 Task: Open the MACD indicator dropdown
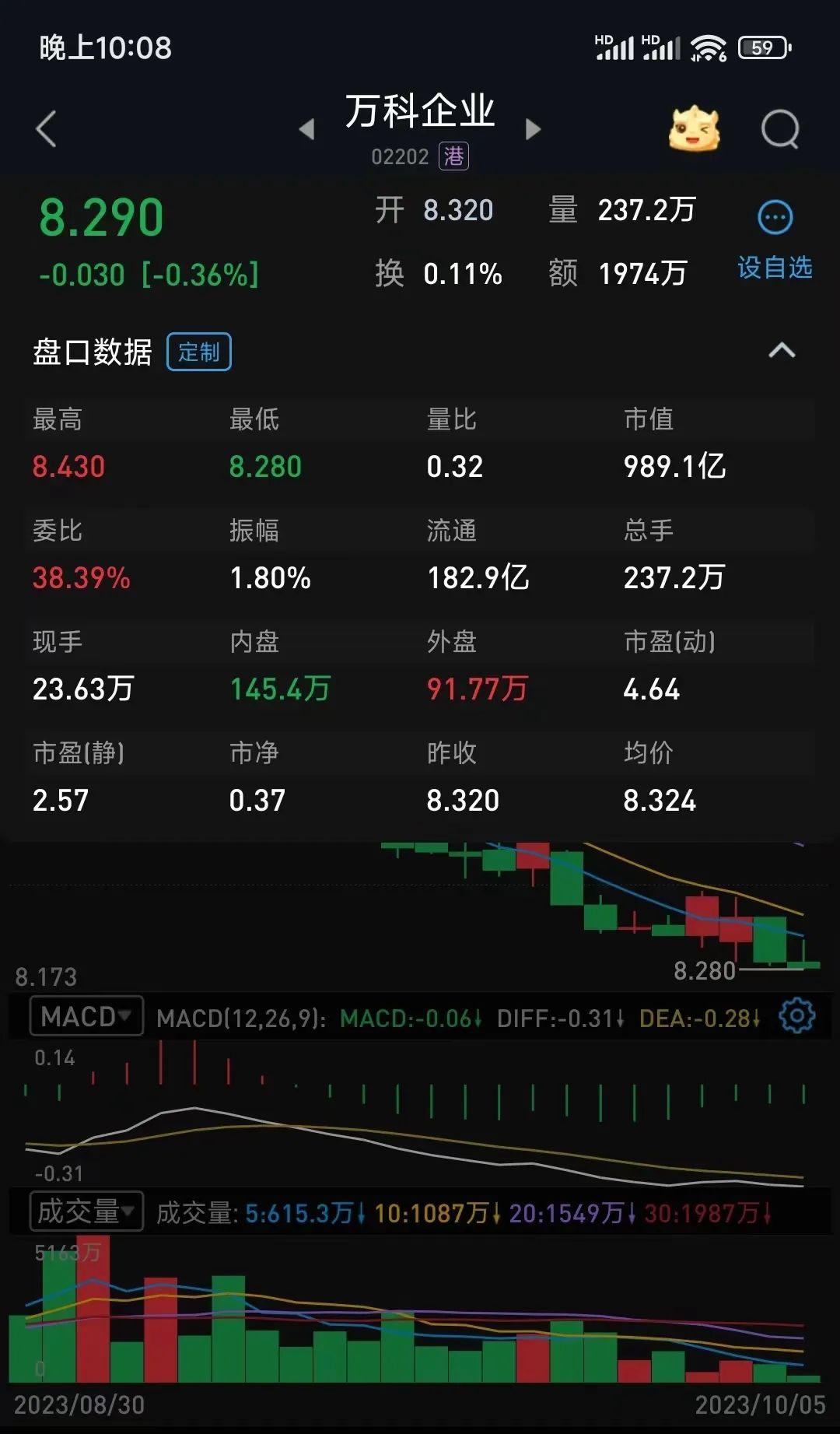click(x=86, y=1016)
